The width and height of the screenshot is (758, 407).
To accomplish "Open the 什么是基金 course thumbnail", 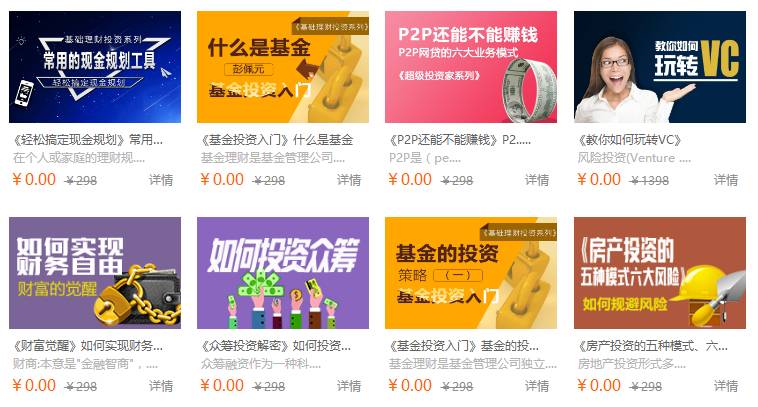I will tap(283, 67).
